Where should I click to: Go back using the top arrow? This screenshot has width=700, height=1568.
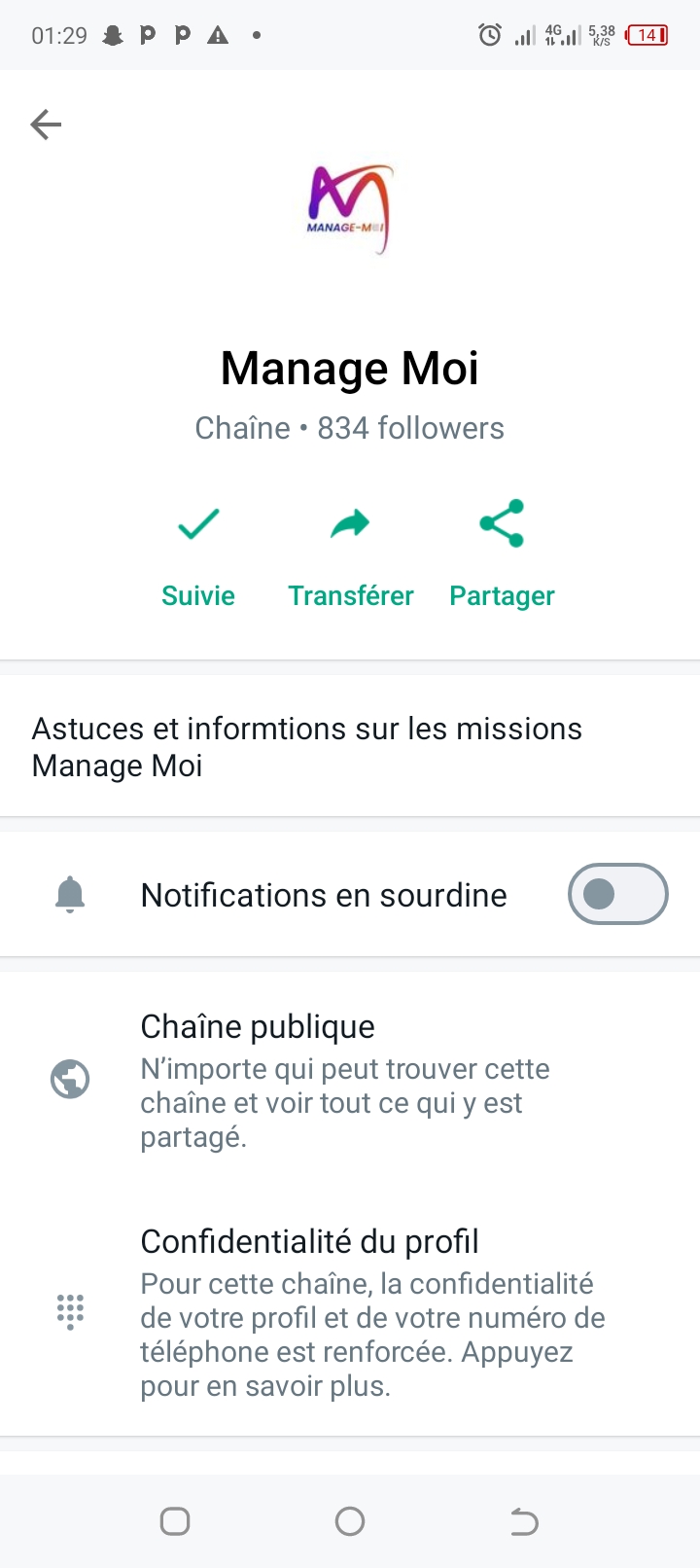[x=46, y=125]
